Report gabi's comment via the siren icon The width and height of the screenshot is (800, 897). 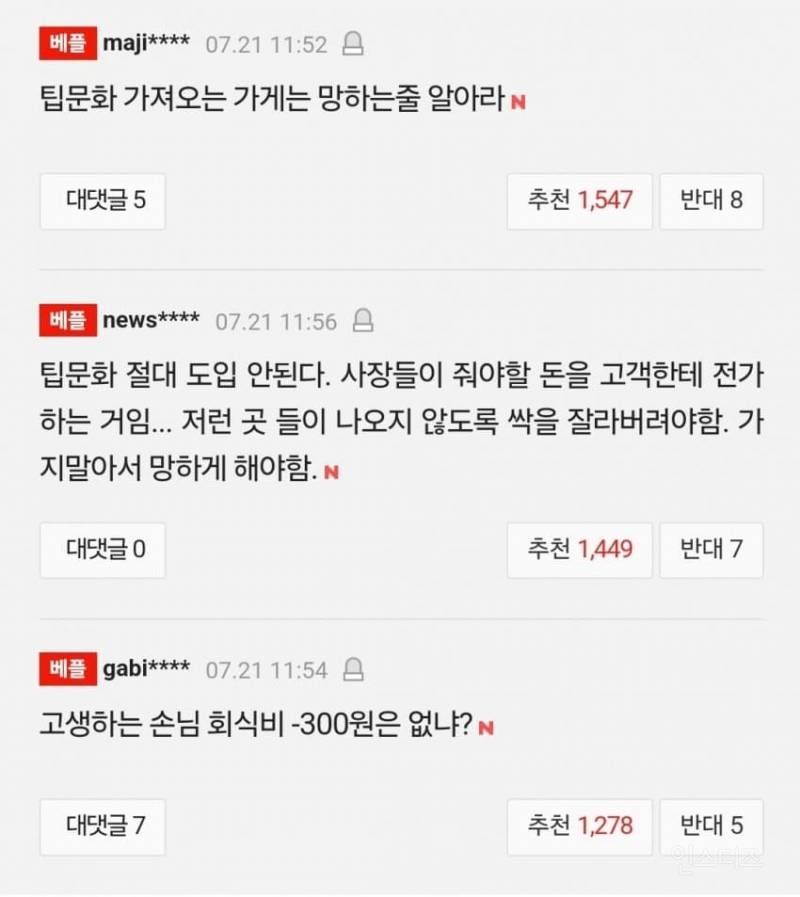click(353, 670)
